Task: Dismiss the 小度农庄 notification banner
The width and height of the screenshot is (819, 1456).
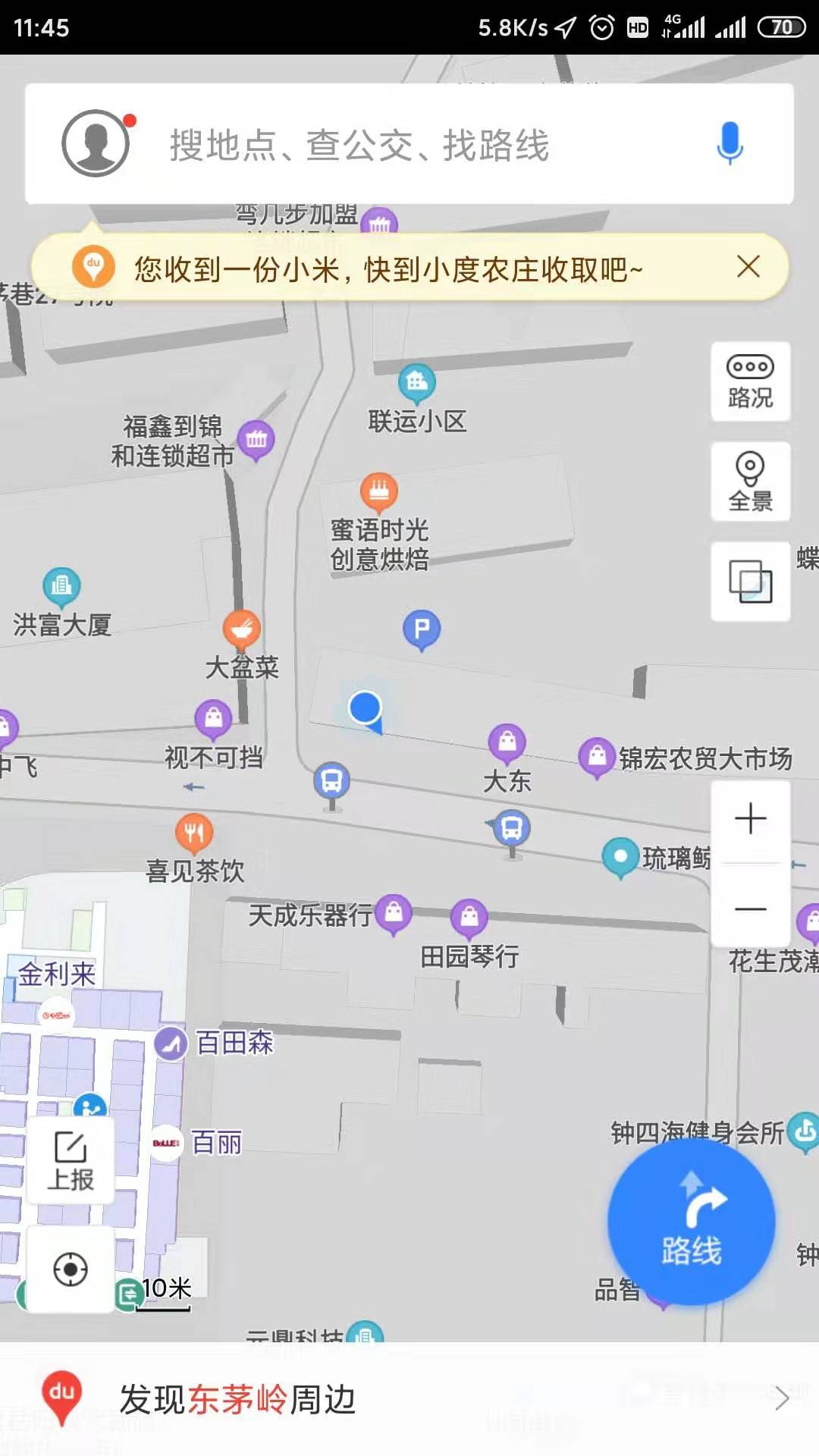Action: 748,266
